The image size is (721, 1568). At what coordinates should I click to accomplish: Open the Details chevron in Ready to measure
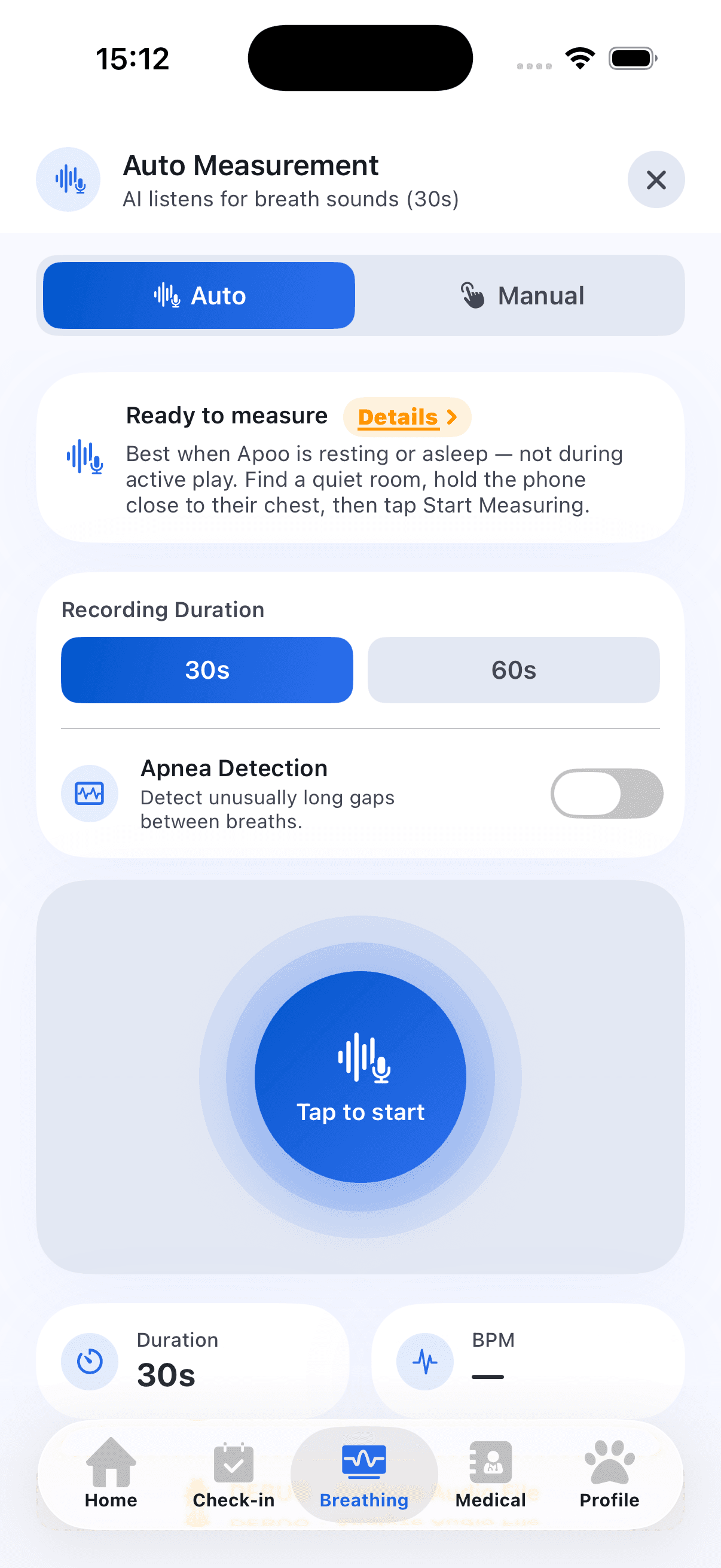click(x=451, y=417)
